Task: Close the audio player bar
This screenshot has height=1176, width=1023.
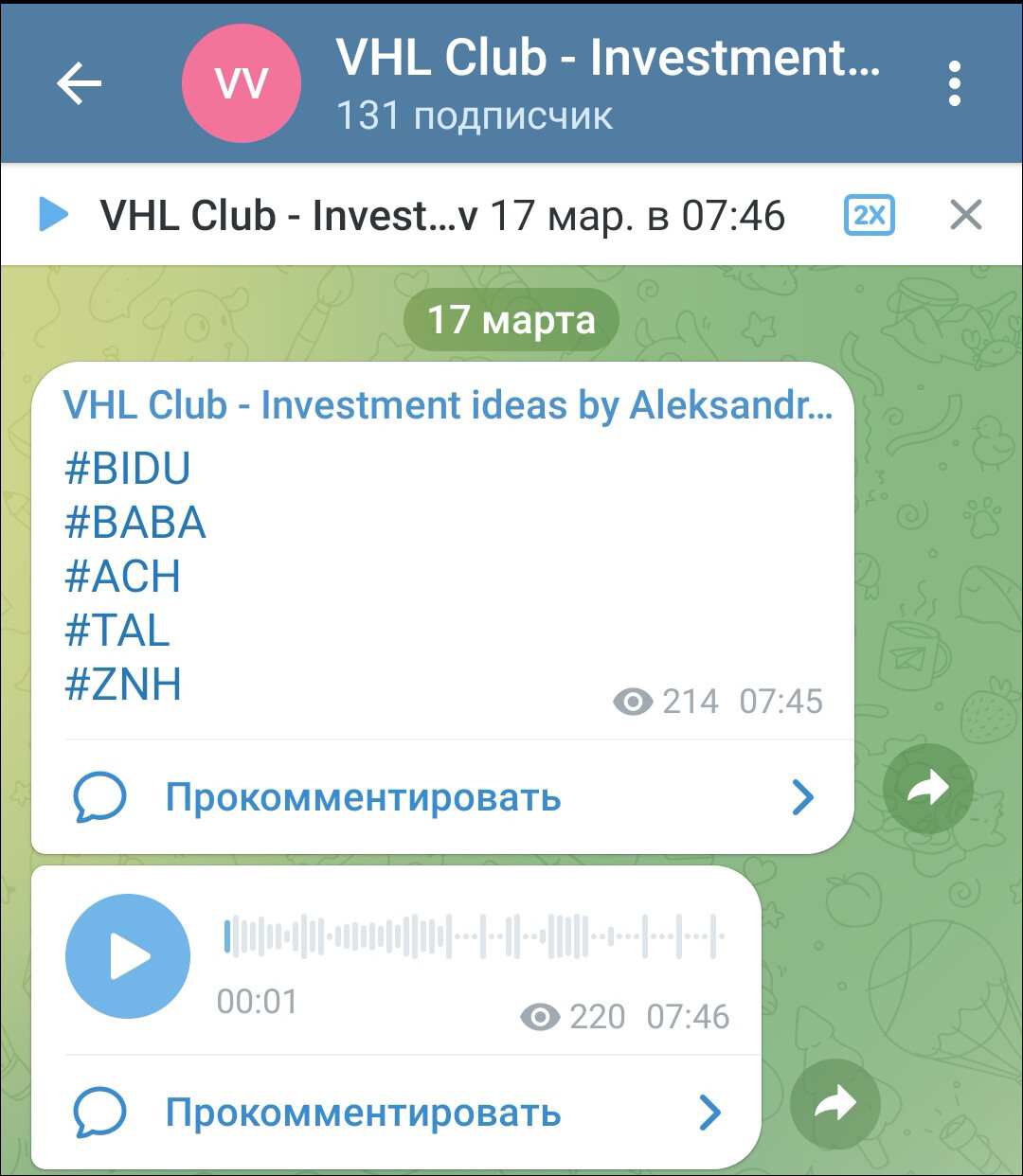Action: 965,215
